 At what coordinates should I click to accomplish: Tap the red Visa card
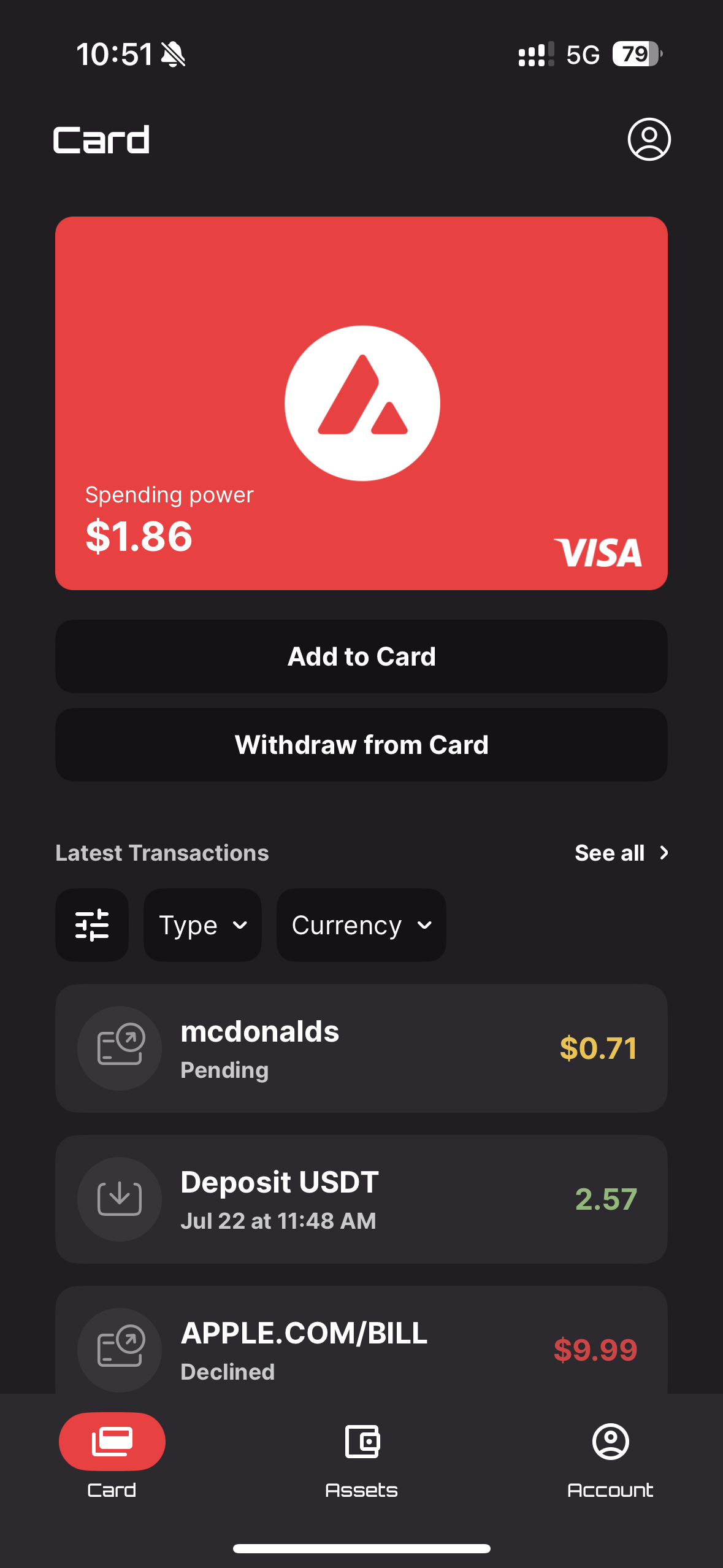[361, 403]
